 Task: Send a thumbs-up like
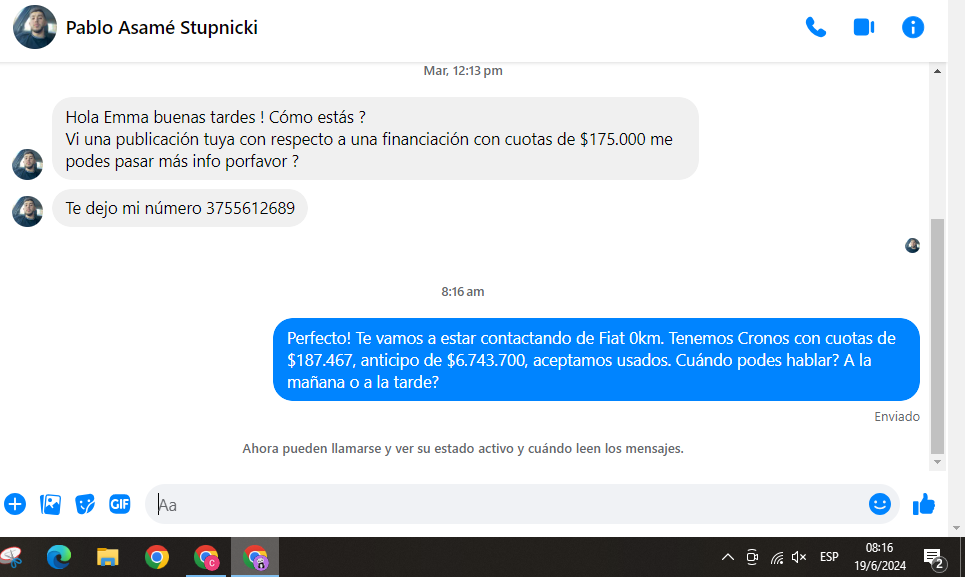pos(923,504)
